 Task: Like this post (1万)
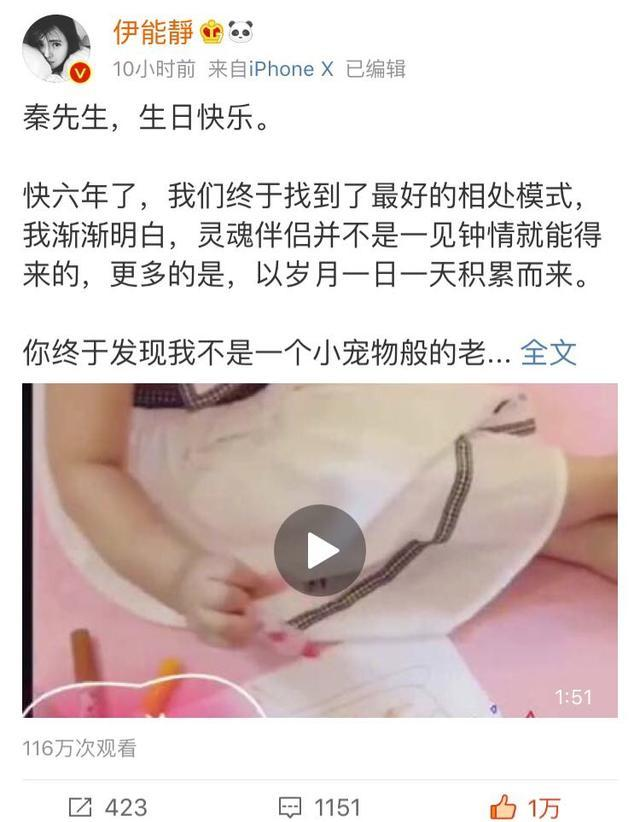526,806
